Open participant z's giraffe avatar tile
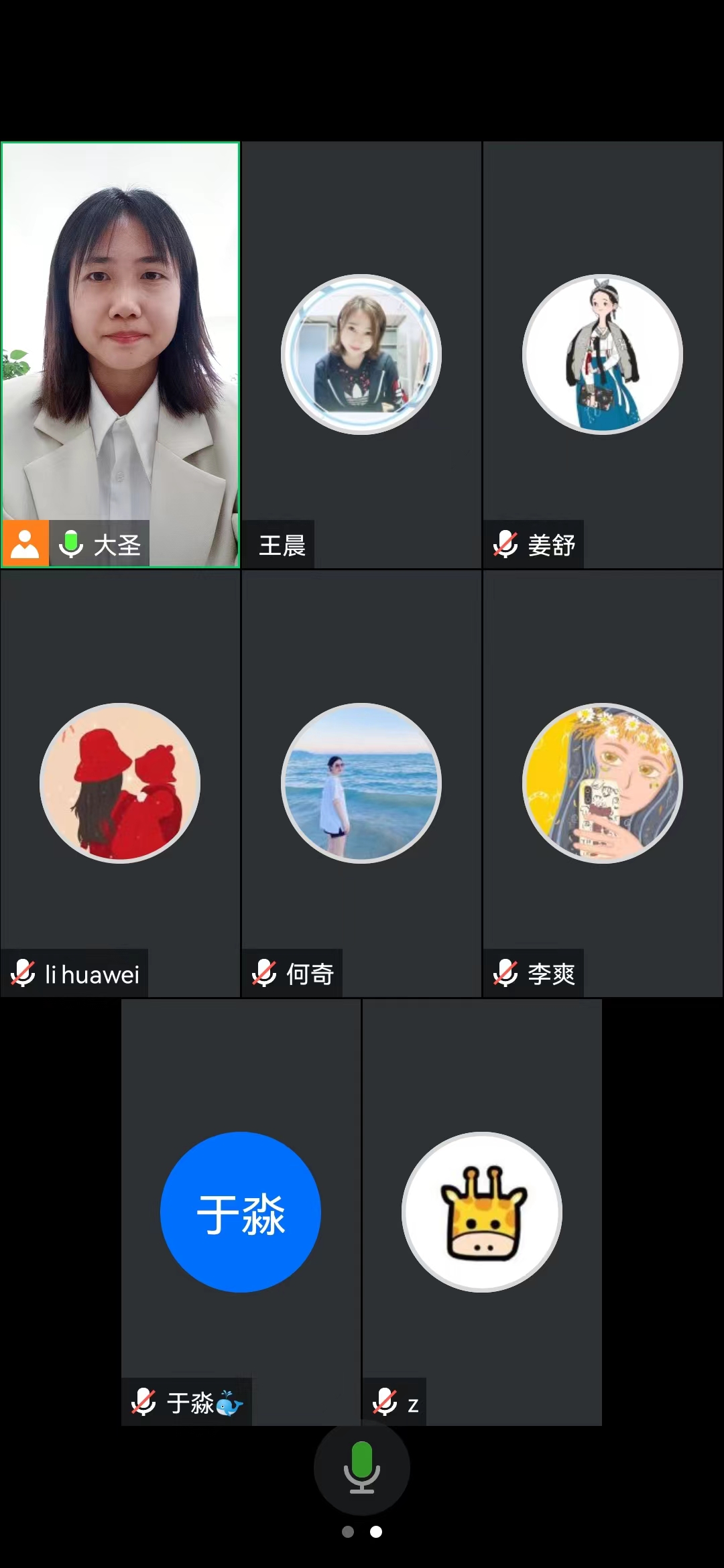The image size is (724, 1568). pyautogui.click(x=482, y=1212)
